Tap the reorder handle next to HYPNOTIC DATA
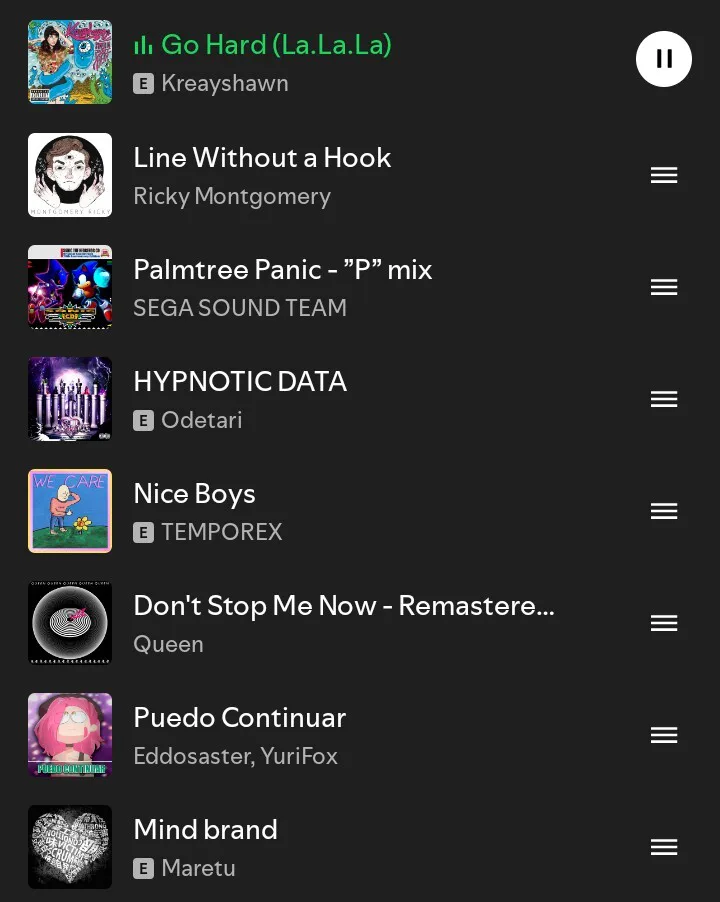Viewport: 720px width, 902px height. point(664,399)
